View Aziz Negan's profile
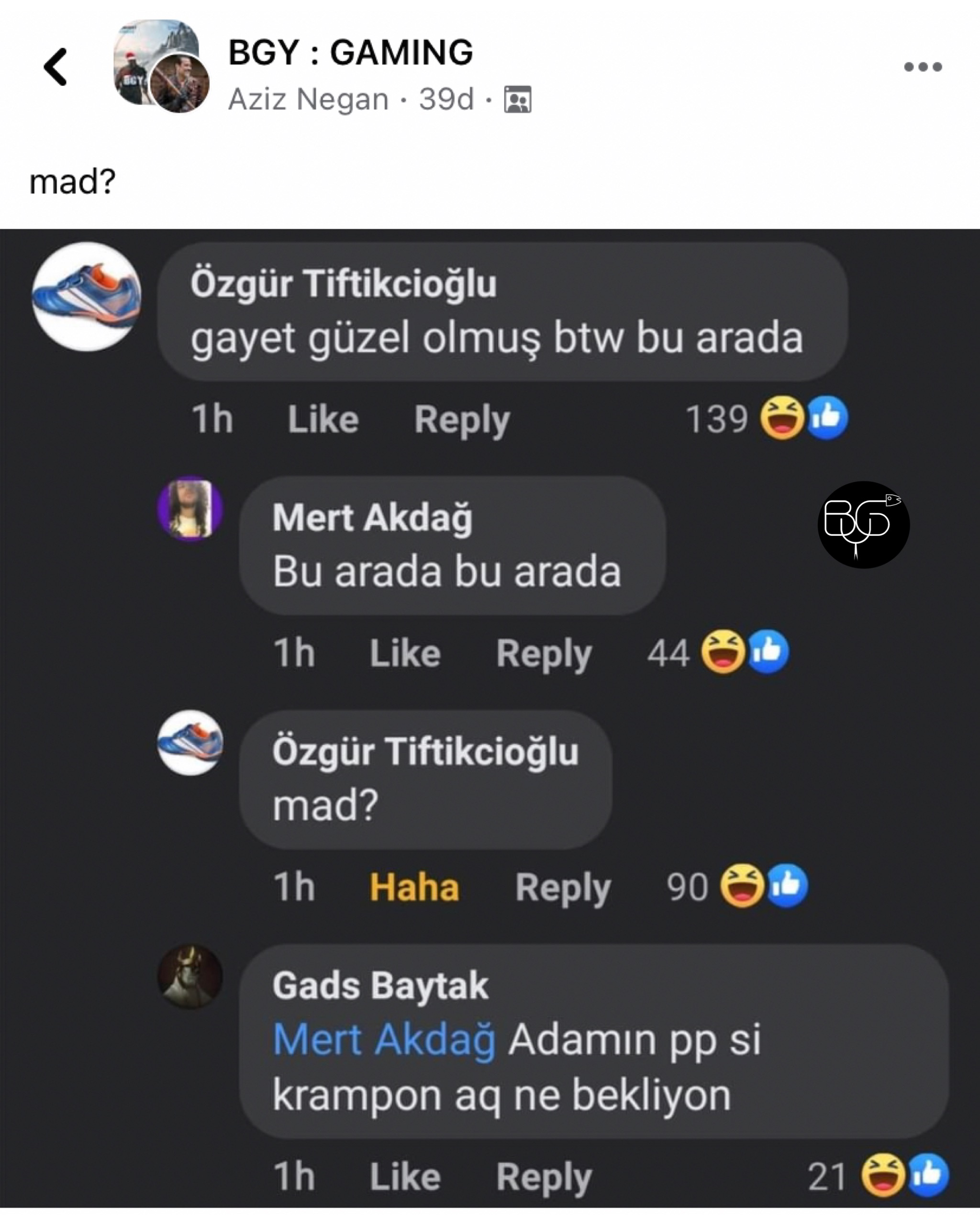The image size is (980, 1225). click(x=308, y=100)
